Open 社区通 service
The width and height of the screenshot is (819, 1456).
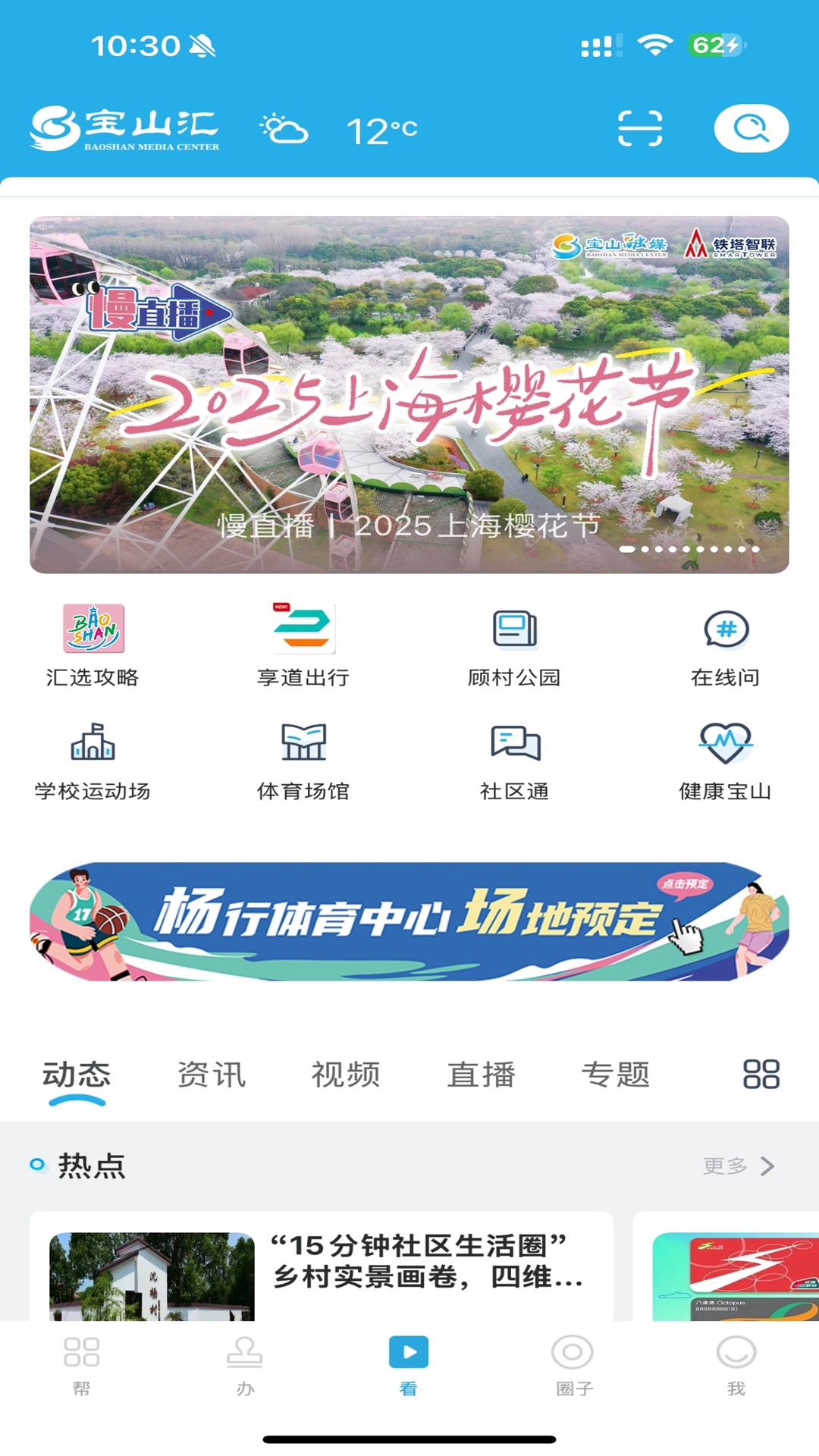click(515, 758)
